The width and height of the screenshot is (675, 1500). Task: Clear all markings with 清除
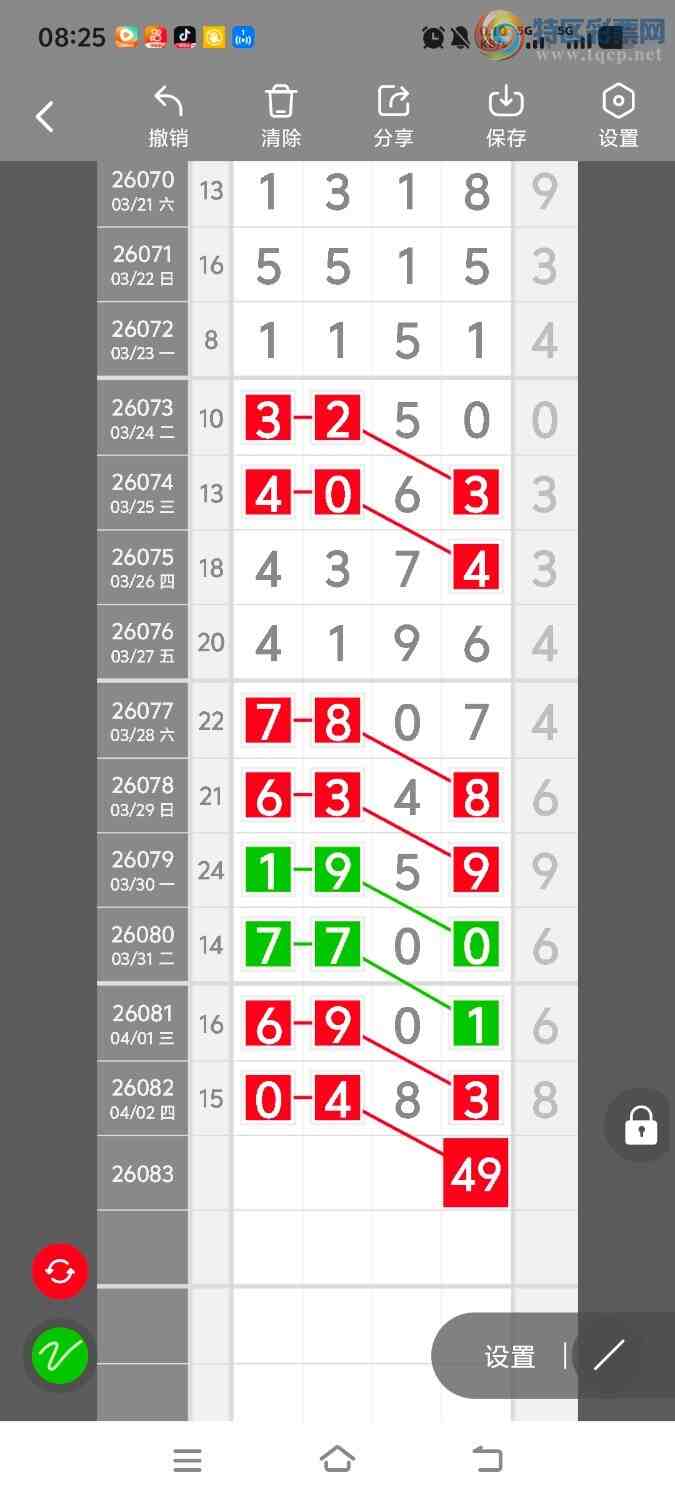(281, 117)
